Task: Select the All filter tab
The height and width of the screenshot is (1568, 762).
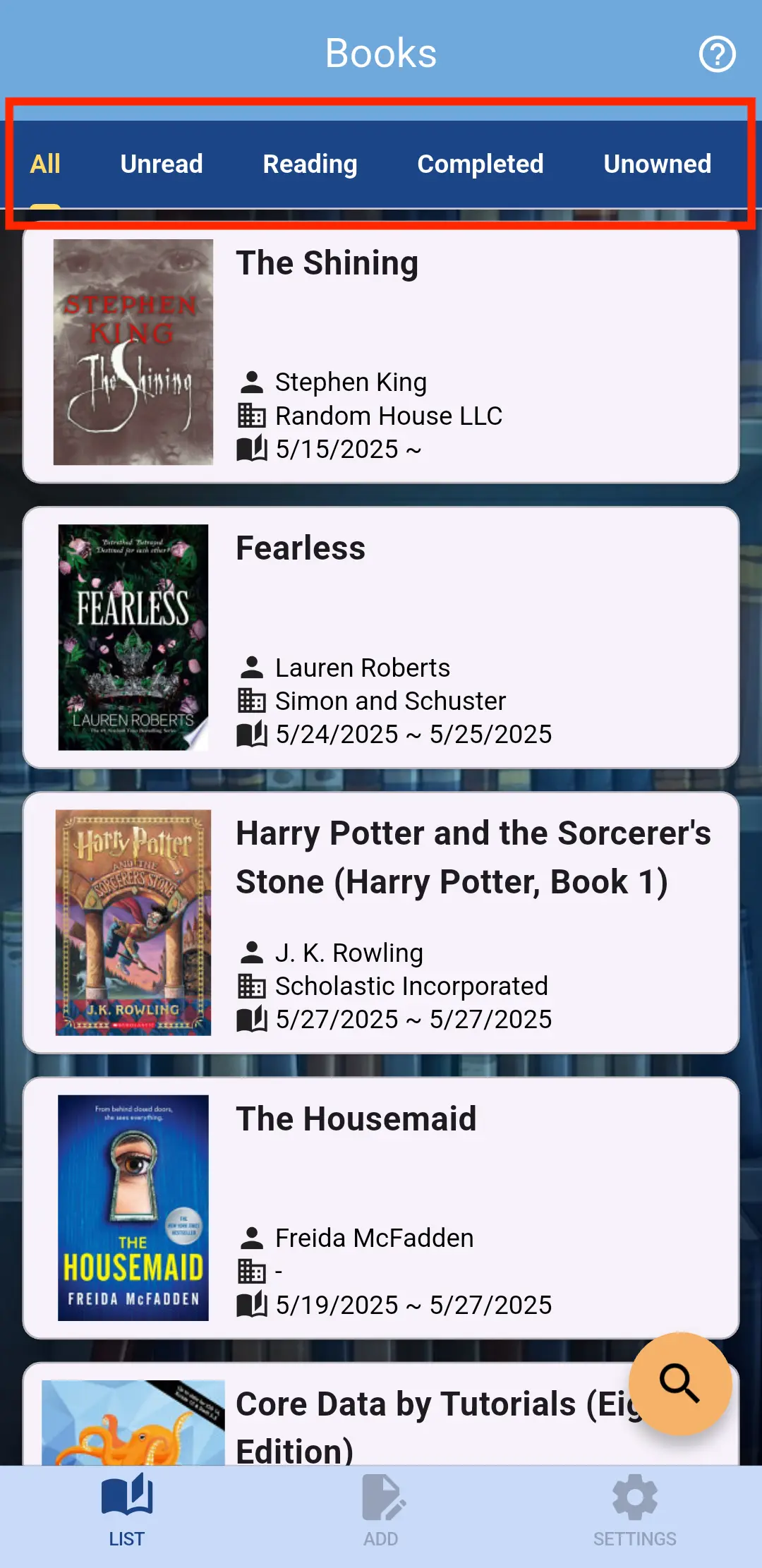Action: pos(45,164)
